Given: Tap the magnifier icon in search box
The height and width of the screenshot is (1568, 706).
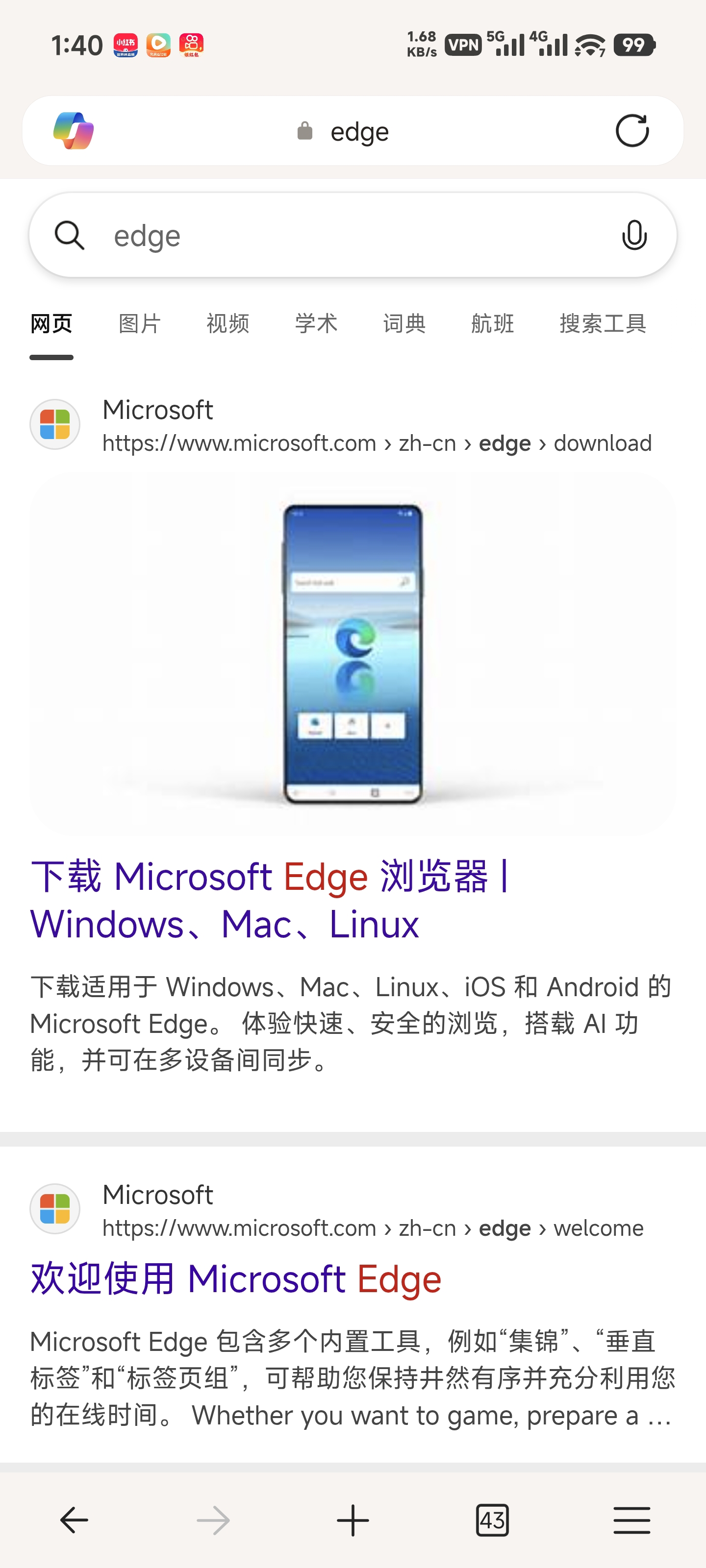Looking at the screenshot, I should coord(70,236).
